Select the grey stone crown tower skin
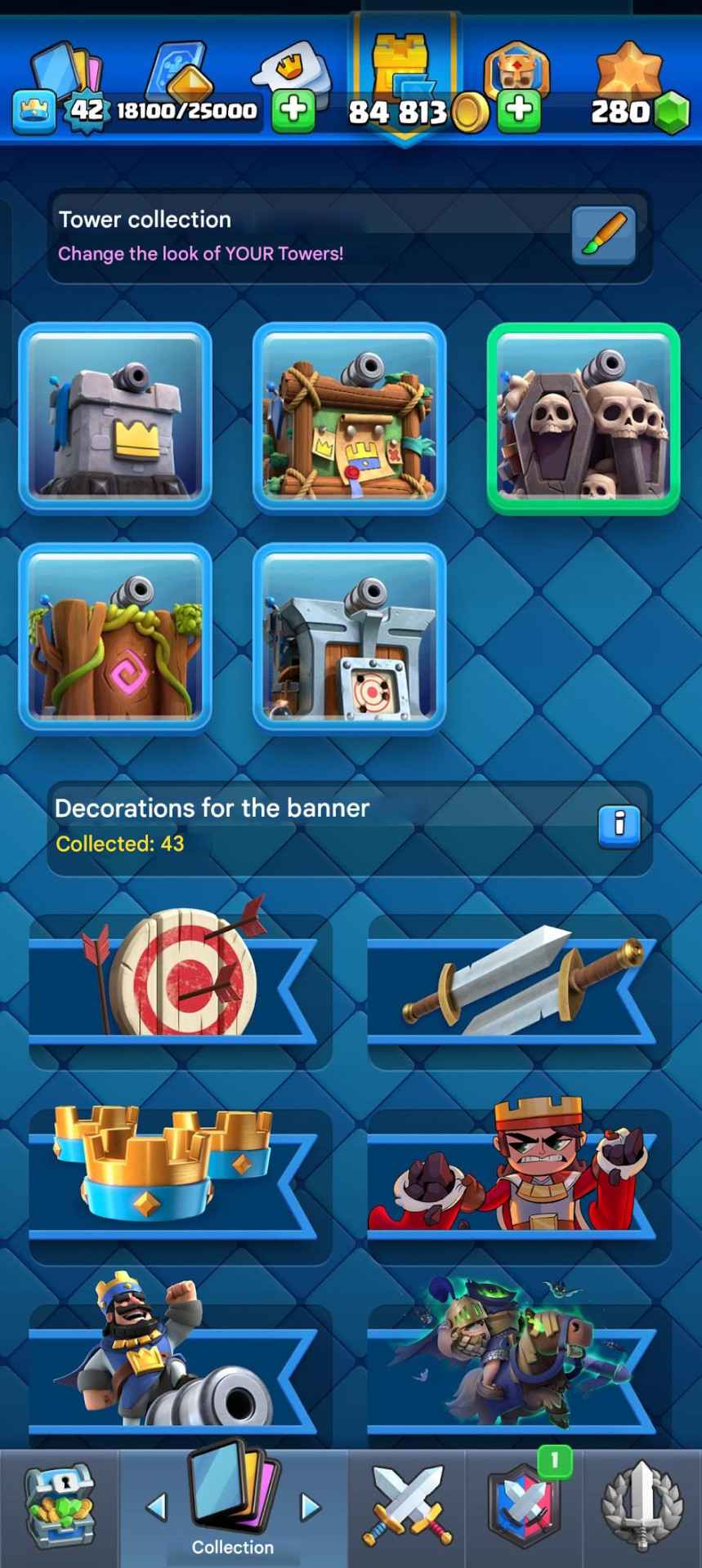702x1568 pixels. coord(115,418)
